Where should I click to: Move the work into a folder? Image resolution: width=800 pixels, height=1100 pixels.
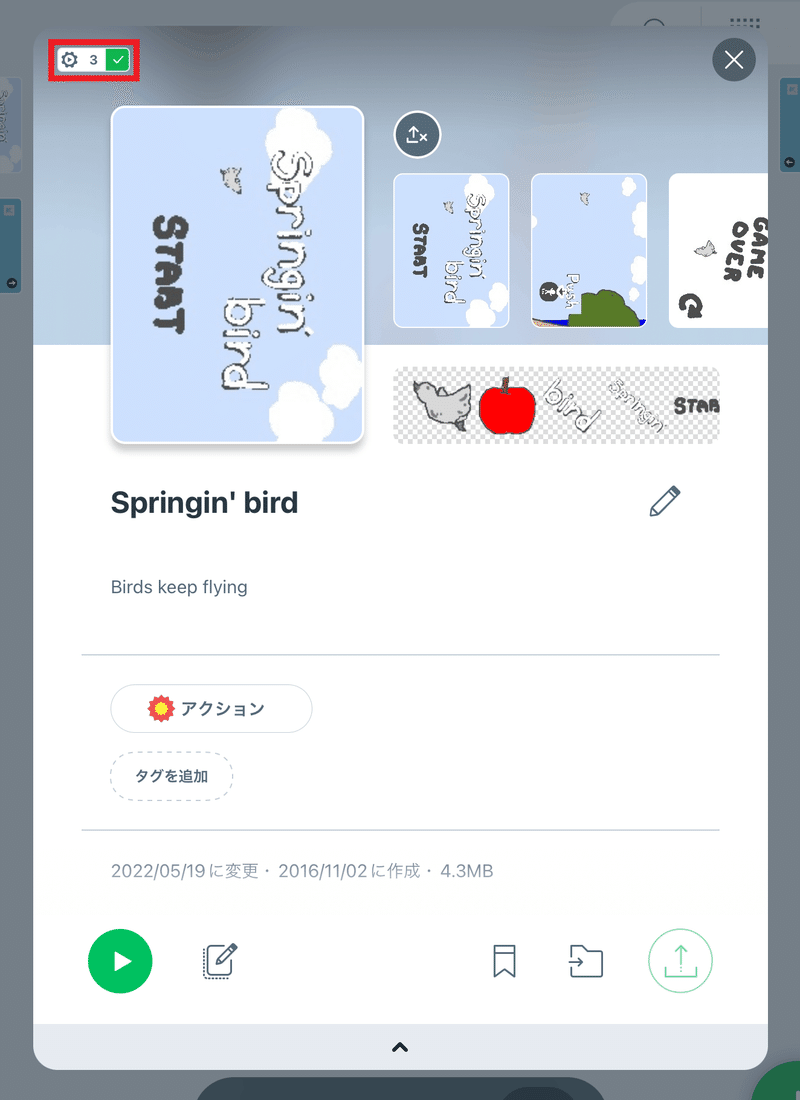(585, 962)
